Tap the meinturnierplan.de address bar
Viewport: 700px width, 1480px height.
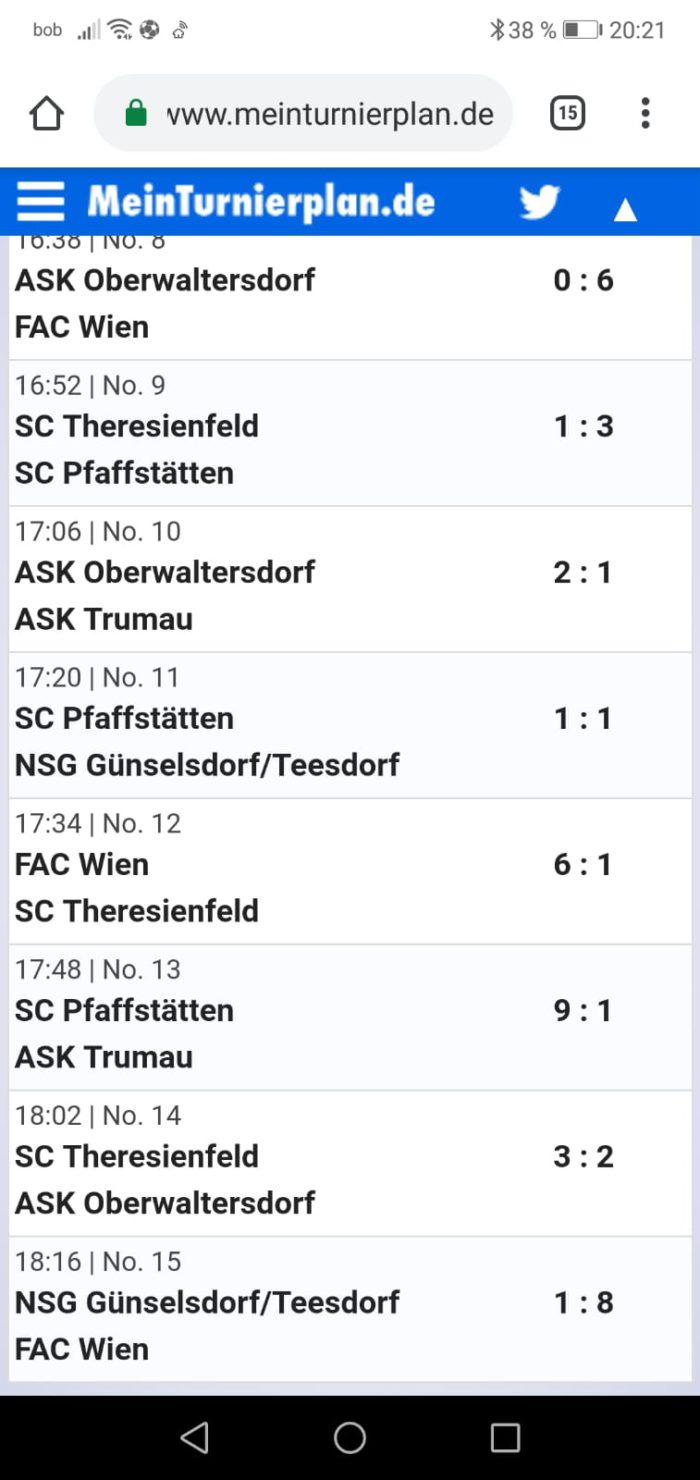coord(304,114)
